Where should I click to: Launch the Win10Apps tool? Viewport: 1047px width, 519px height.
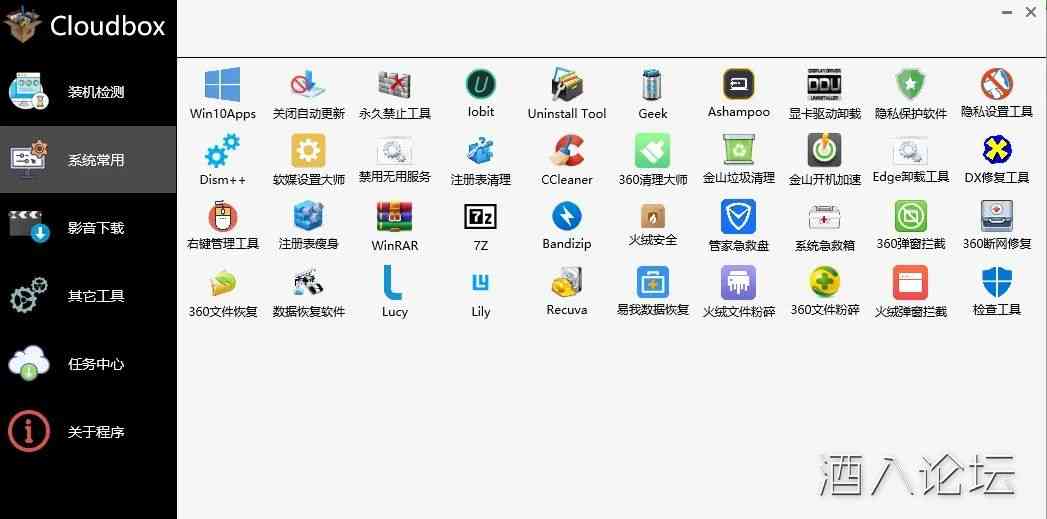tap(222, 93)
